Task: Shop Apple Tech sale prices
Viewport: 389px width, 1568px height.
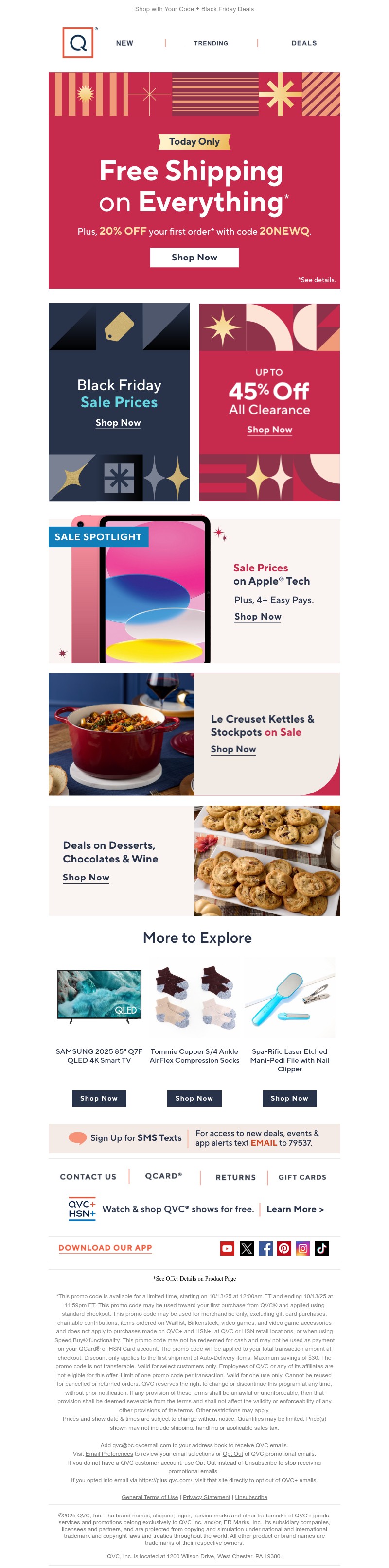Action: tap(258, 617)
